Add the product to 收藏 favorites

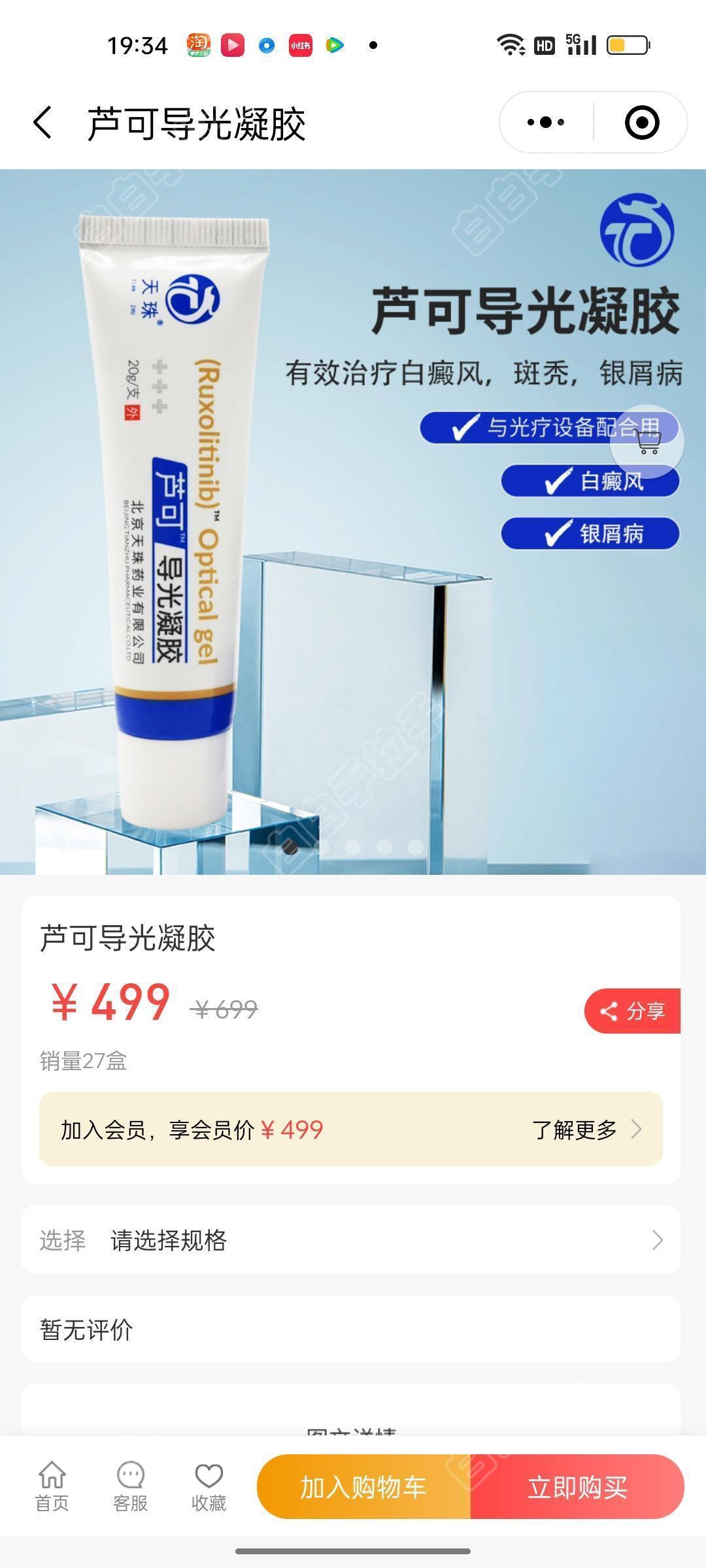point(209,1486)
